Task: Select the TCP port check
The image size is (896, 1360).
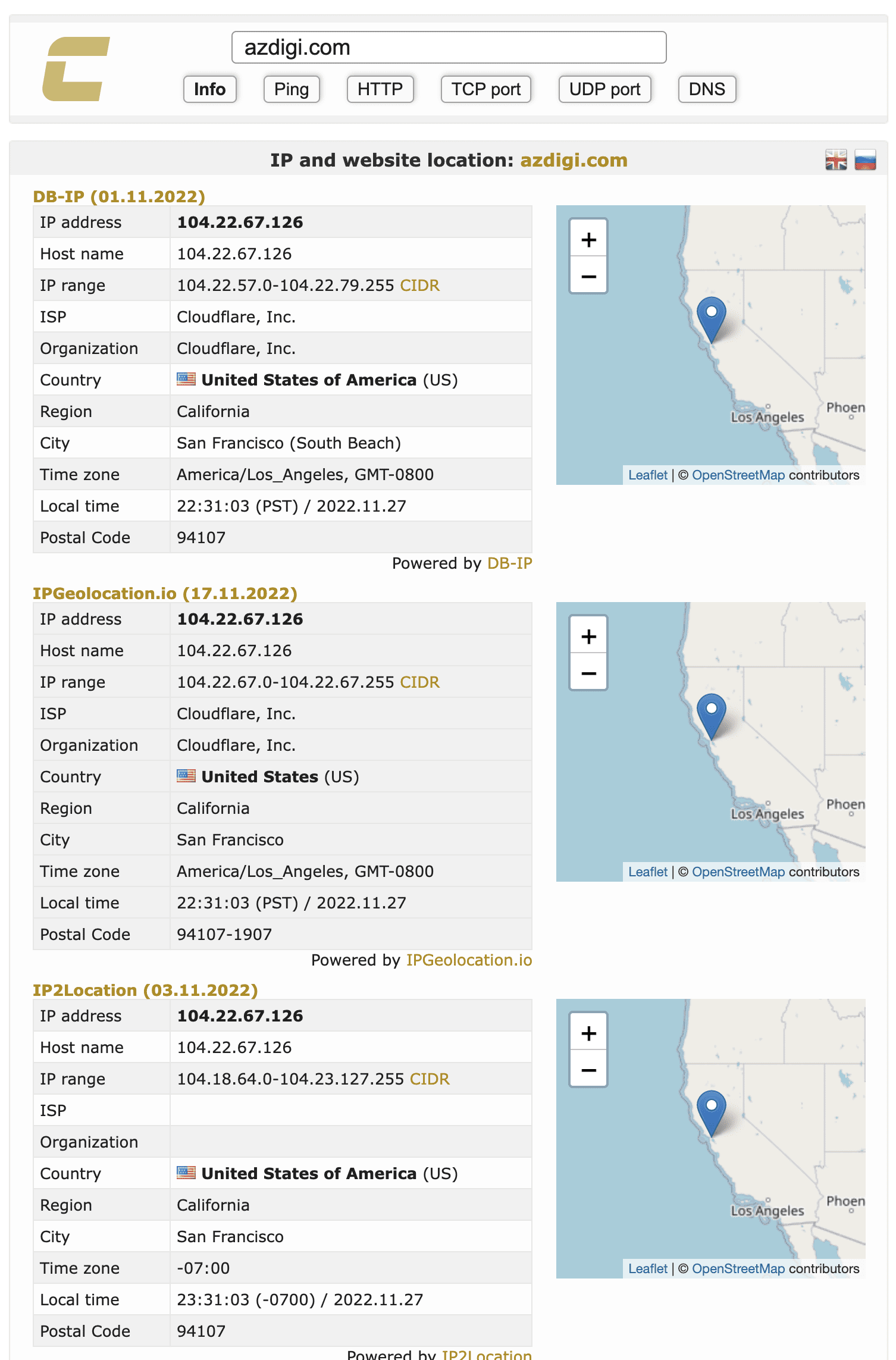Action: tap(485, 89)
